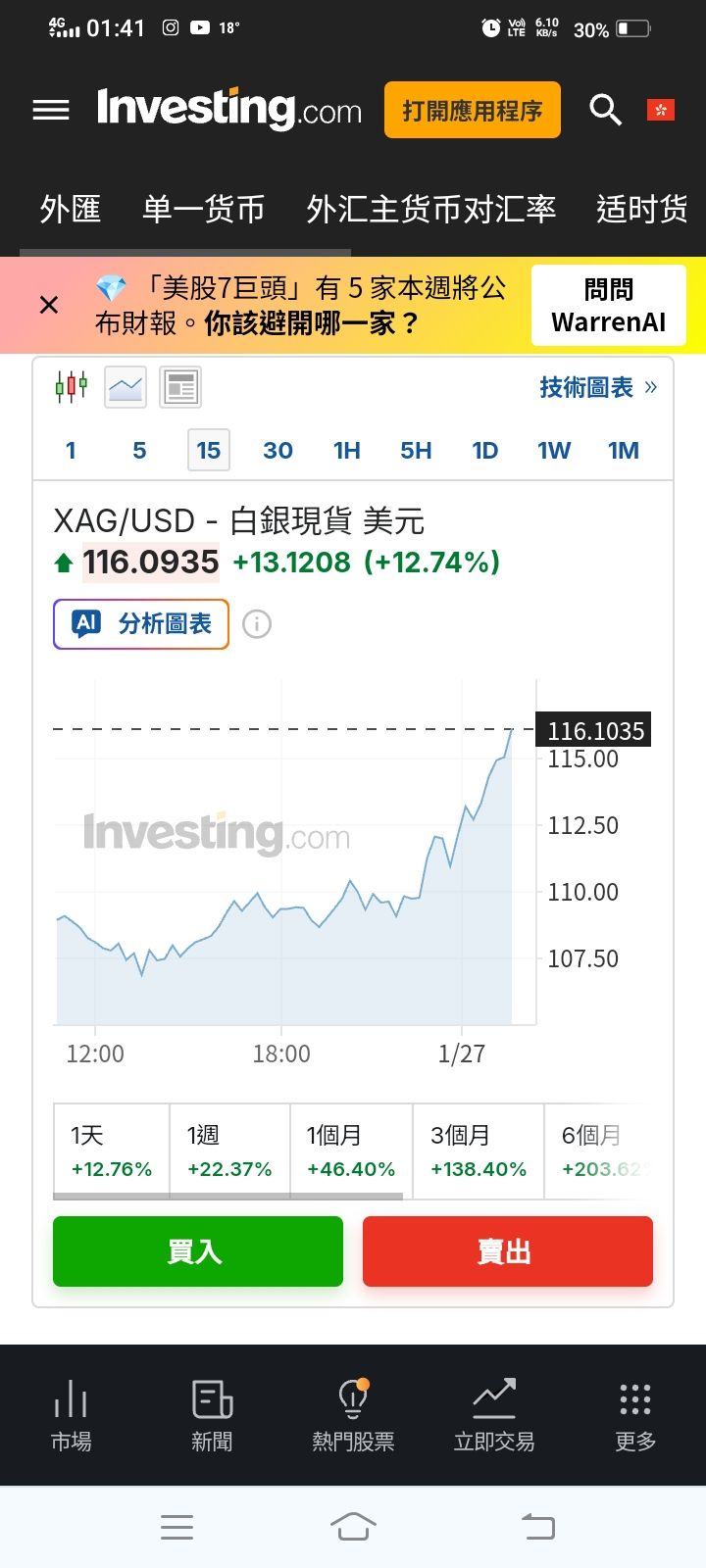Select 外匯 in the top menu
706x1568 pixels.
click(x=69, y=209)
